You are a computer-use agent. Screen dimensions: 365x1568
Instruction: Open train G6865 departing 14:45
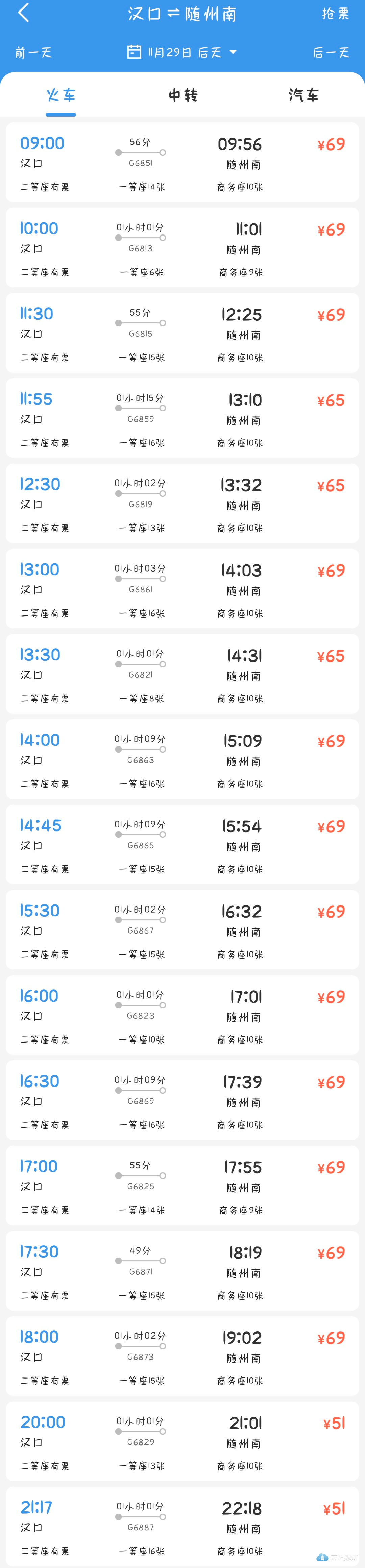[x=182, y=845]
